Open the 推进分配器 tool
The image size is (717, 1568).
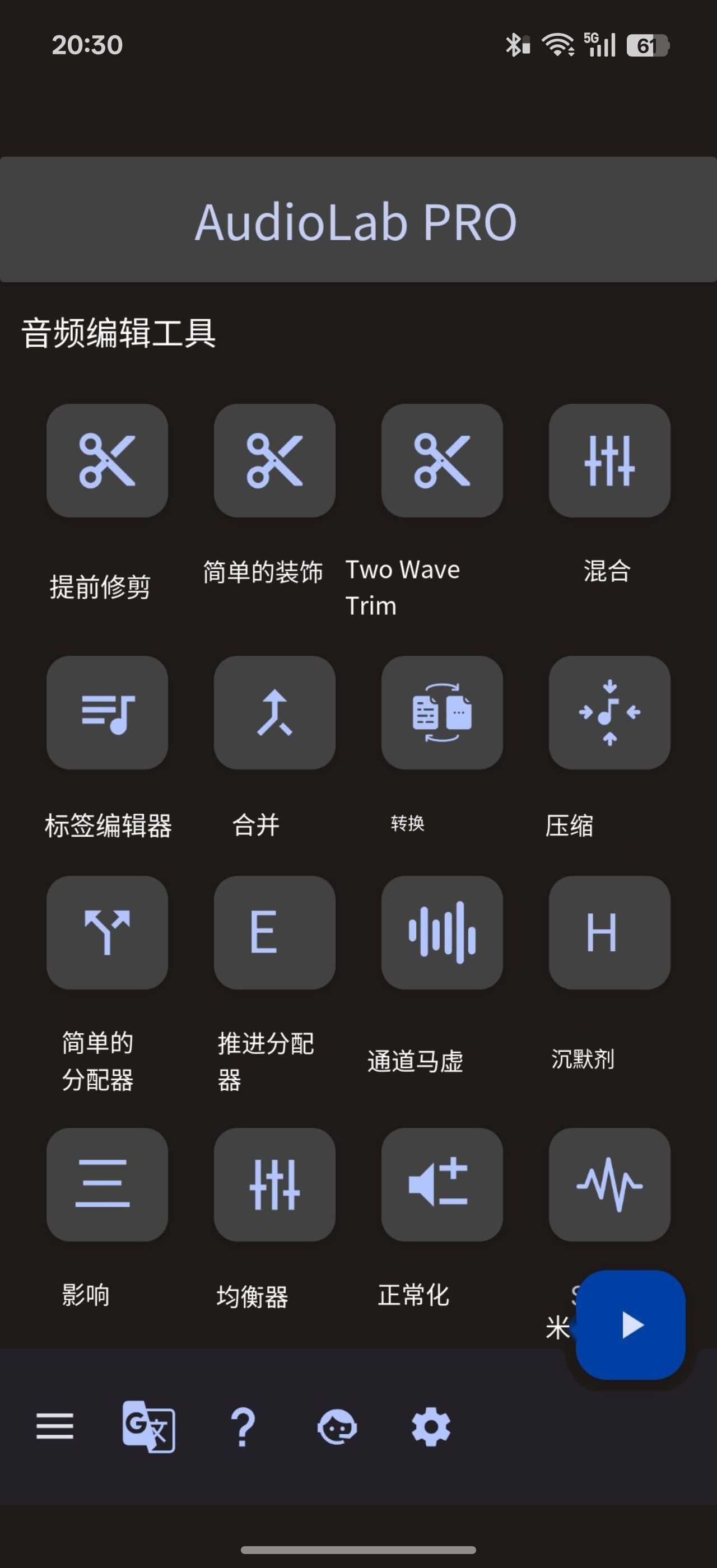[274, 932]
